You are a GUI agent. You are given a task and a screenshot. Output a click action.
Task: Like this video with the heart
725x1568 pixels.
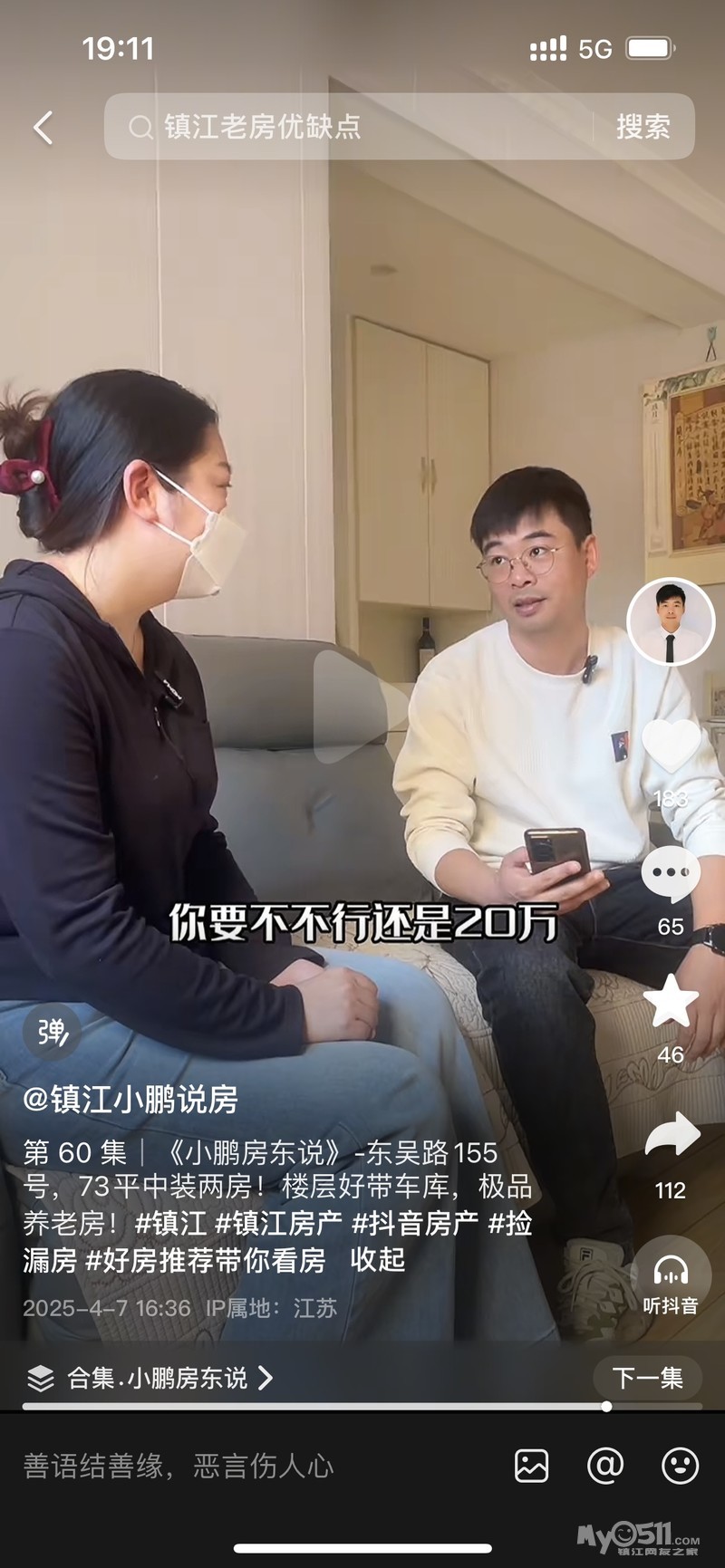[671, 745]
